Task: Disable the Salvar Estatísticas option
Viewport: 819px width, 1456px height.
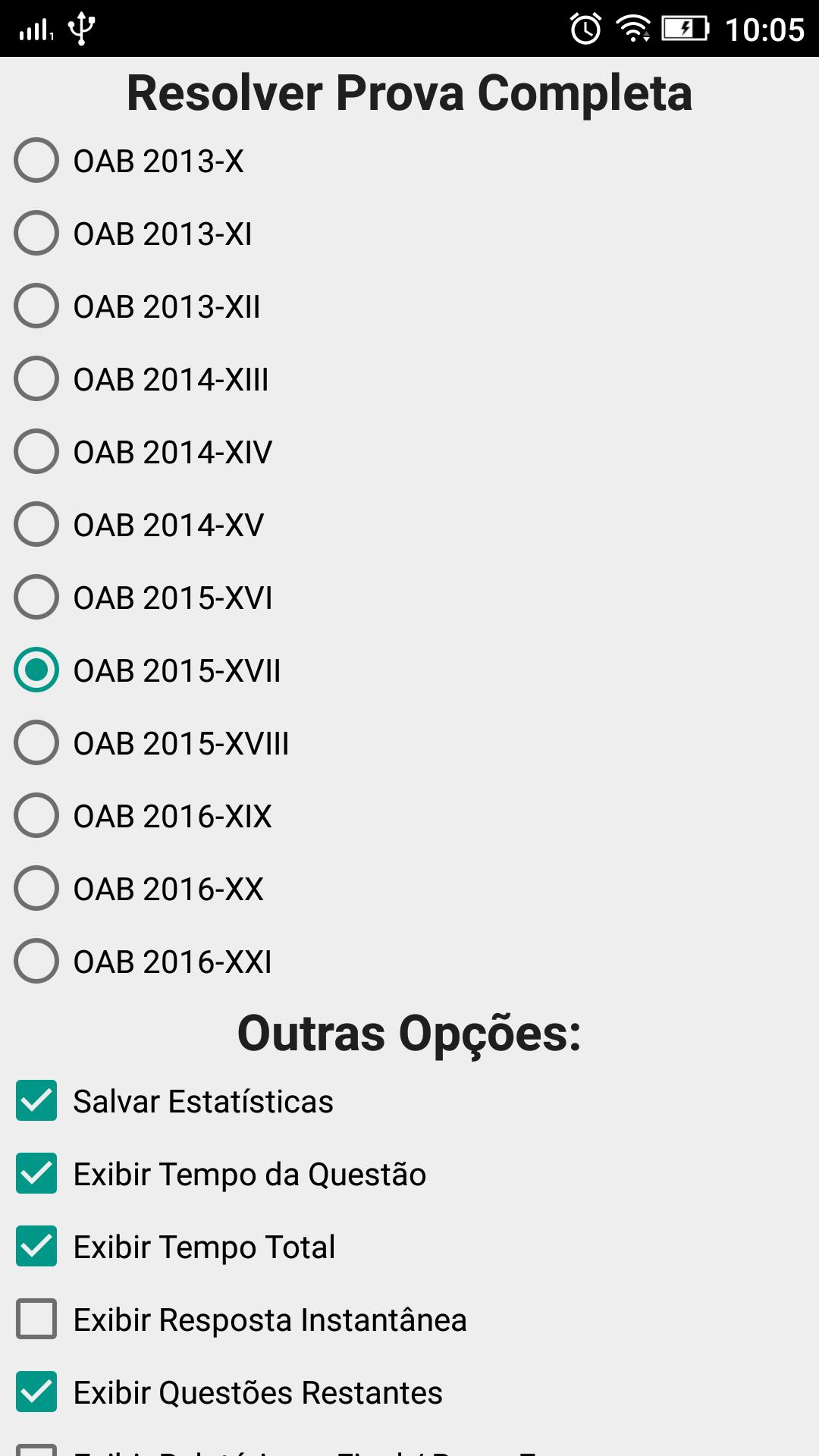Action: tap(36, 1101)
